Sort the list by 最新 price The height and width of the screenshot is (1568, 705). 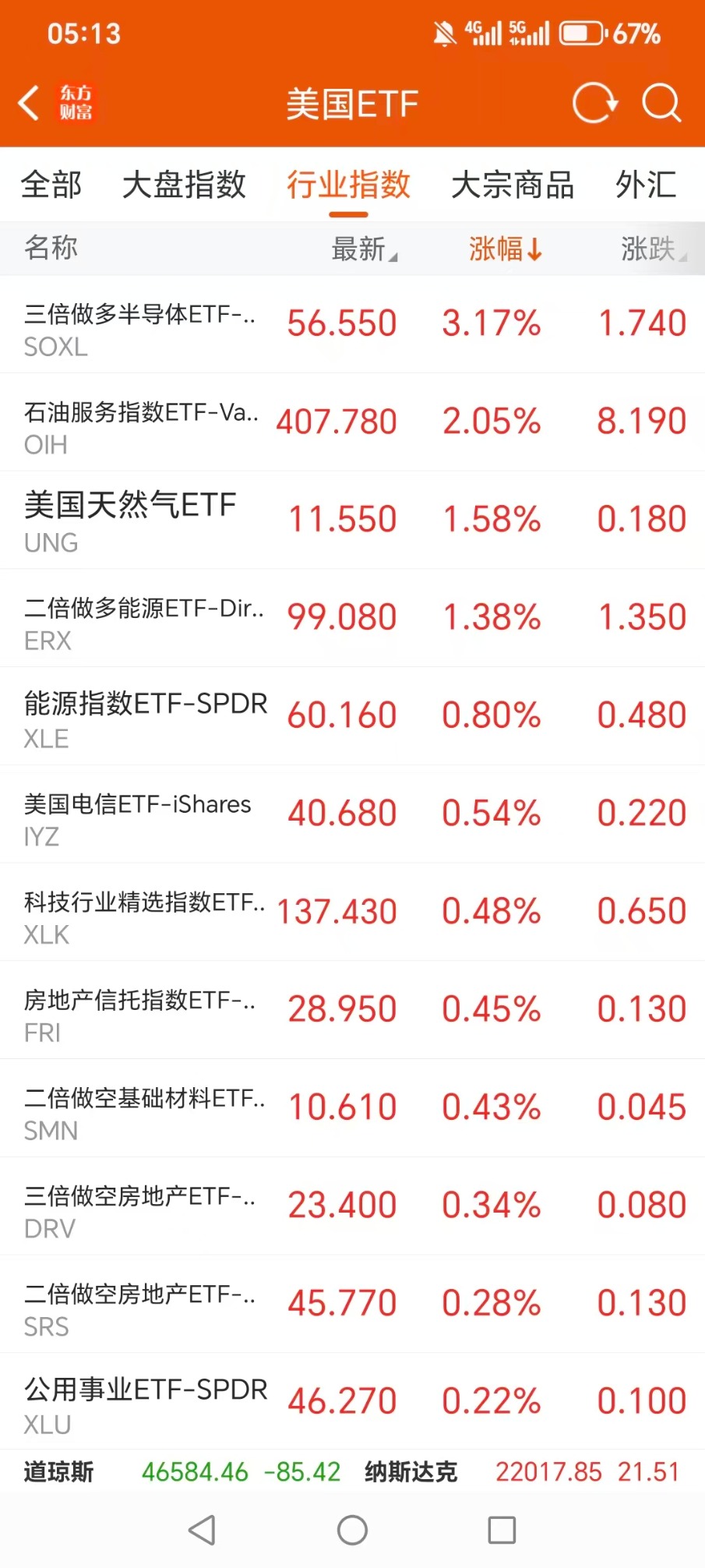point(365,249)
